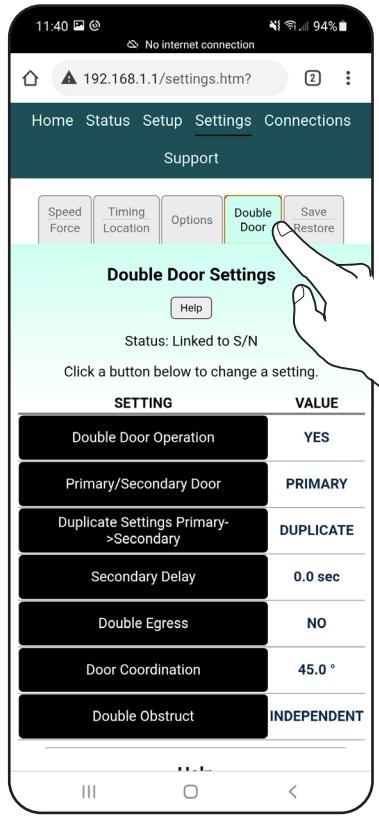Tap the Help button under Double Door Settings
This screenshot has width=379, height=825.
pyautogui.click(x=191, y=308)
